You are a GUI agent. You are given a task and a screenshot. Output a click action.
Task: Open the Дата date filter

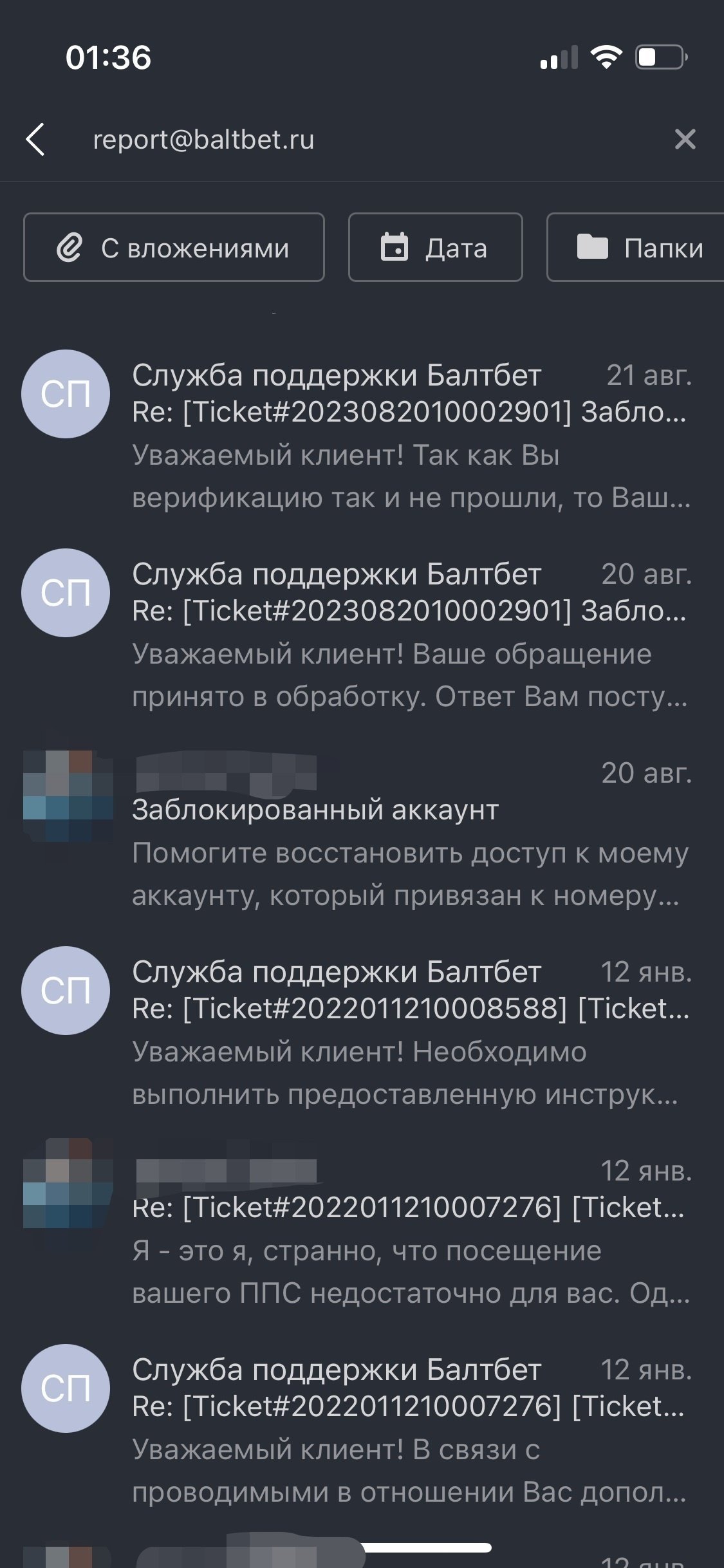tap(435, 248)
